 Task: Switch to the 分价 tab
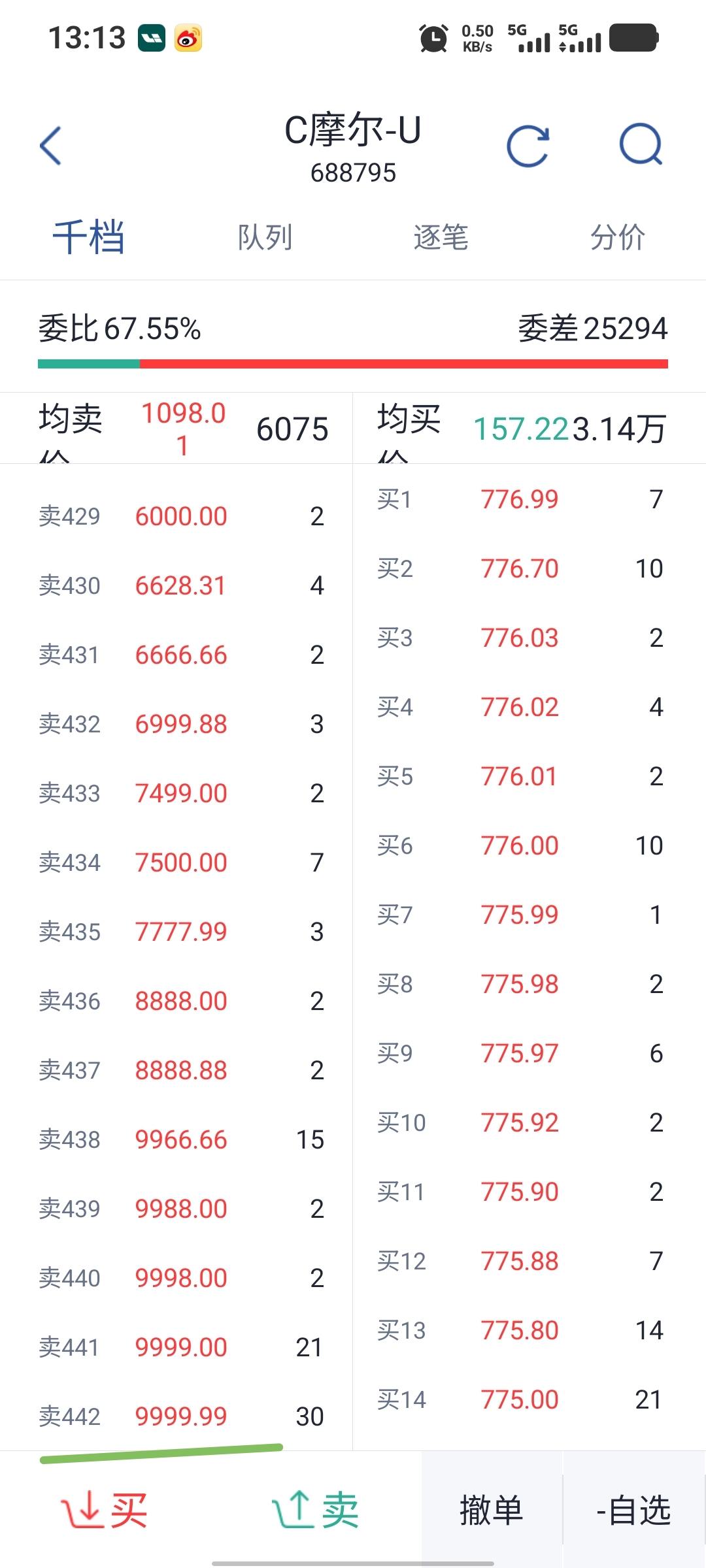coord(618,237)
